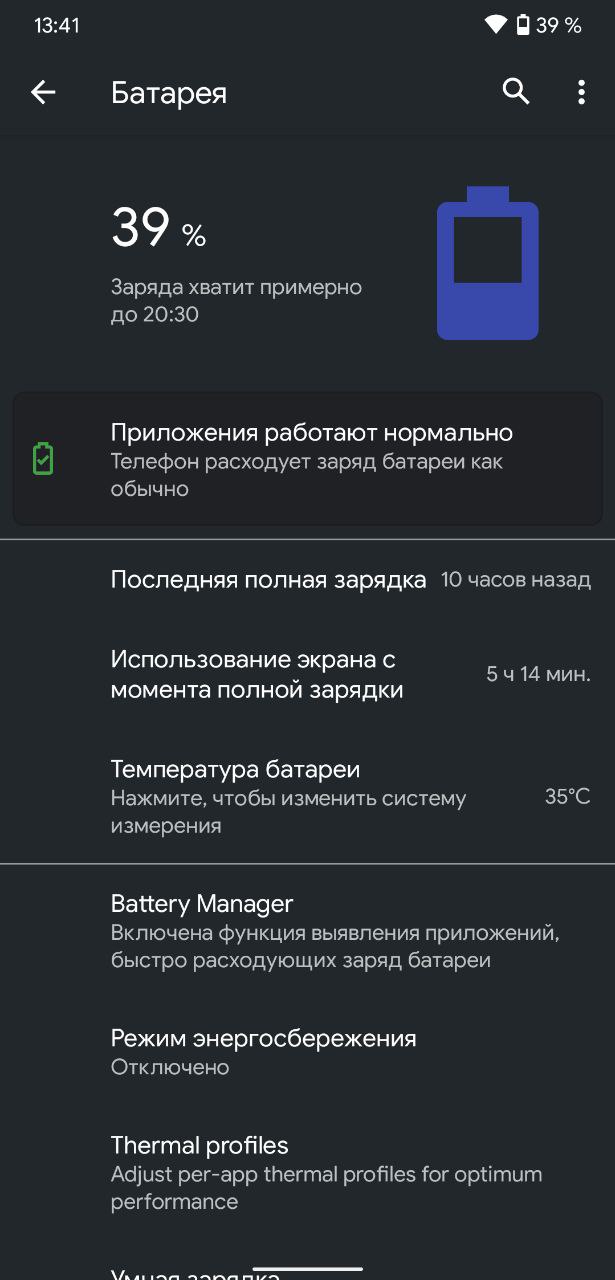Open search in battery settings
Viewport: 615px width, 1280px height.
[x=516, y=92]
